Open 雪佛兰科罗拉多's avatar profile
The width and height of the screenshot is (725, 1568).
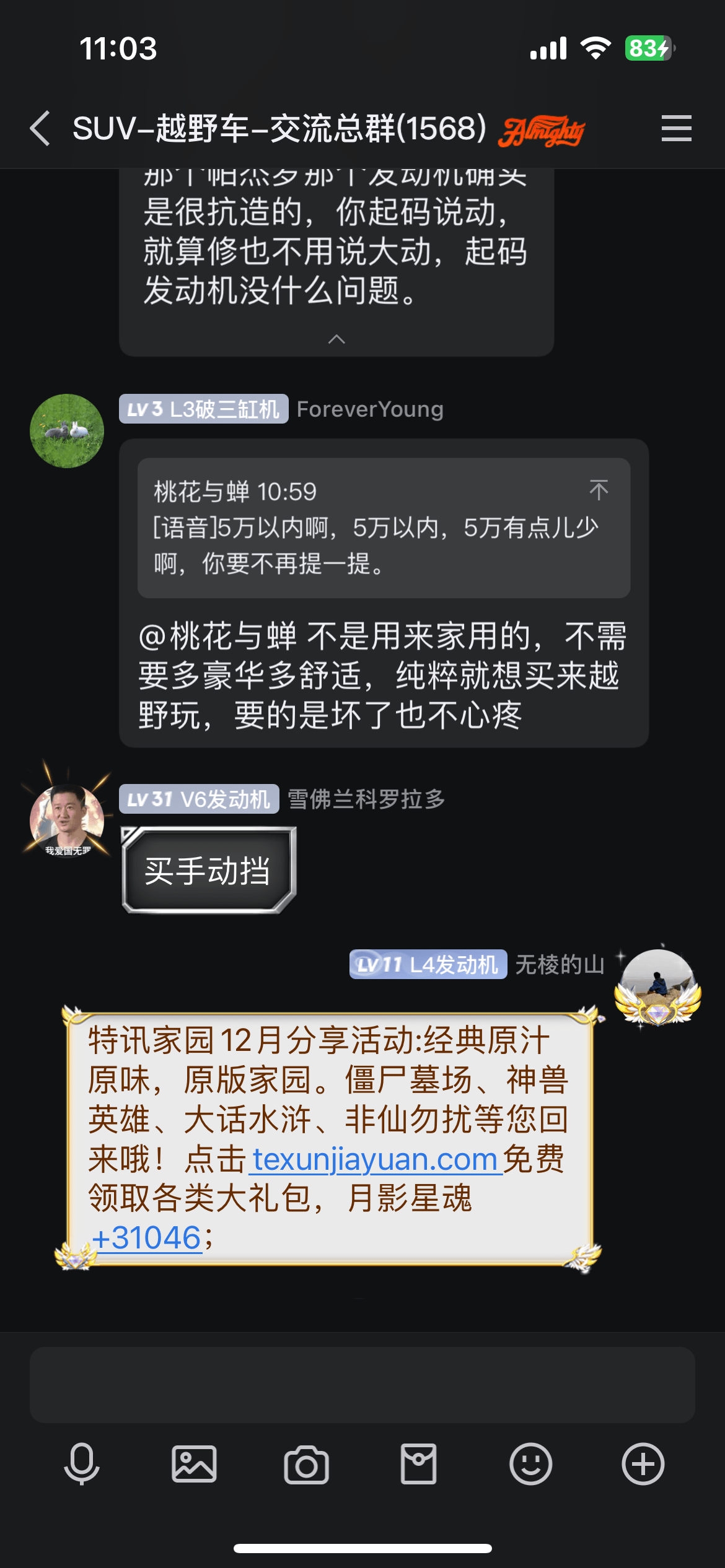[x=67, y=821]
